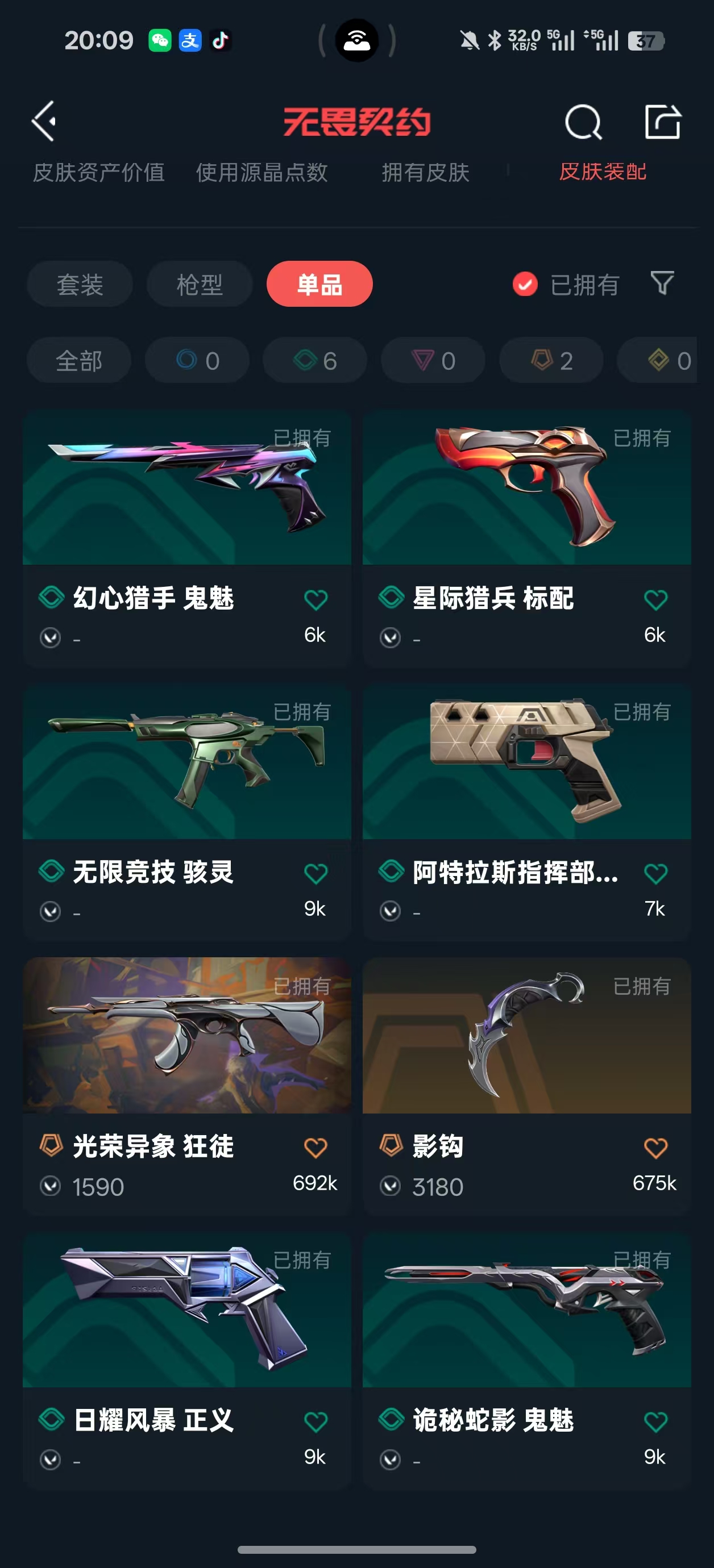Select the 全部 rarity chip
The height and width of the screenshot is (1568, 714).
coord(78,360)
